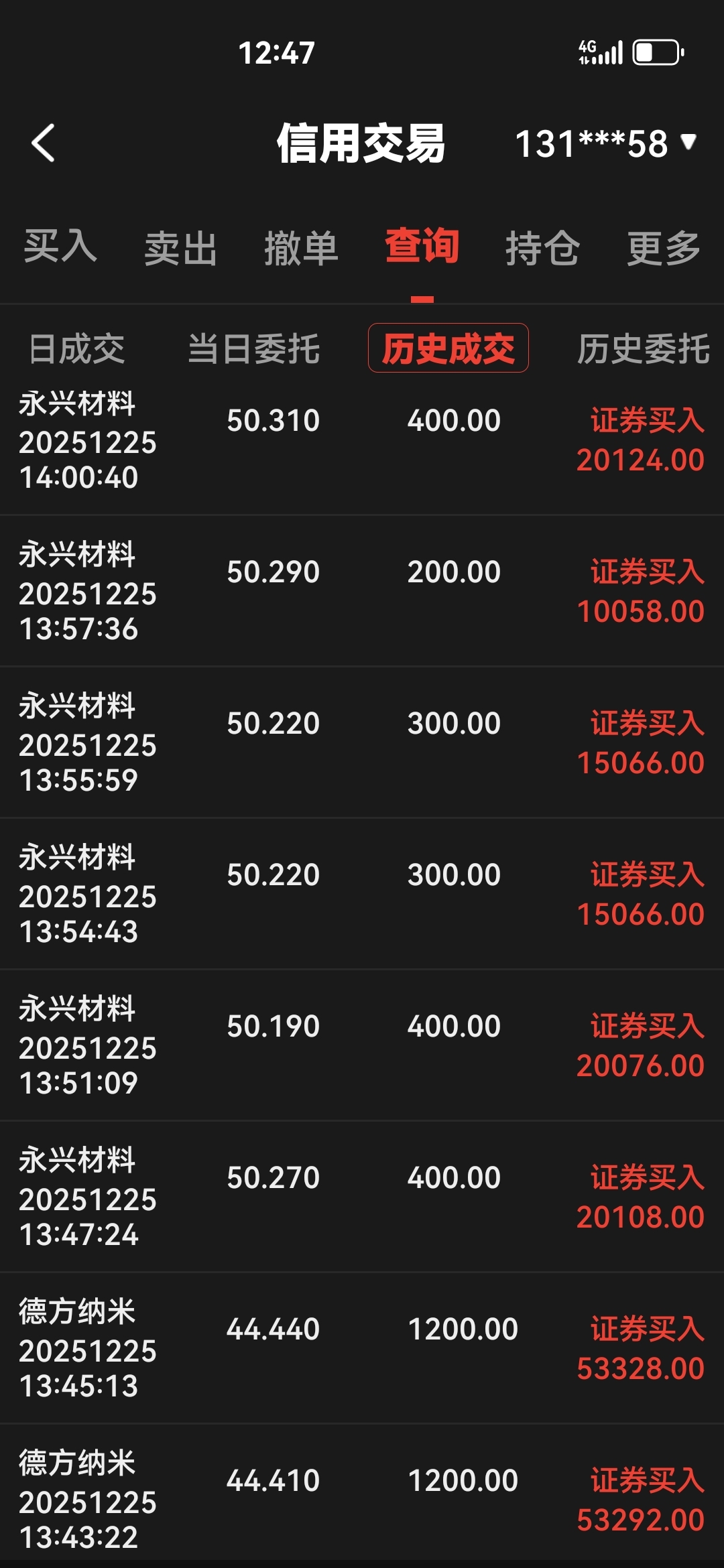Open the 永兴材料 trade at 13:57:36
This screenshot has height=1568, width=724.
pyautogui.click(x=362, y=591)
